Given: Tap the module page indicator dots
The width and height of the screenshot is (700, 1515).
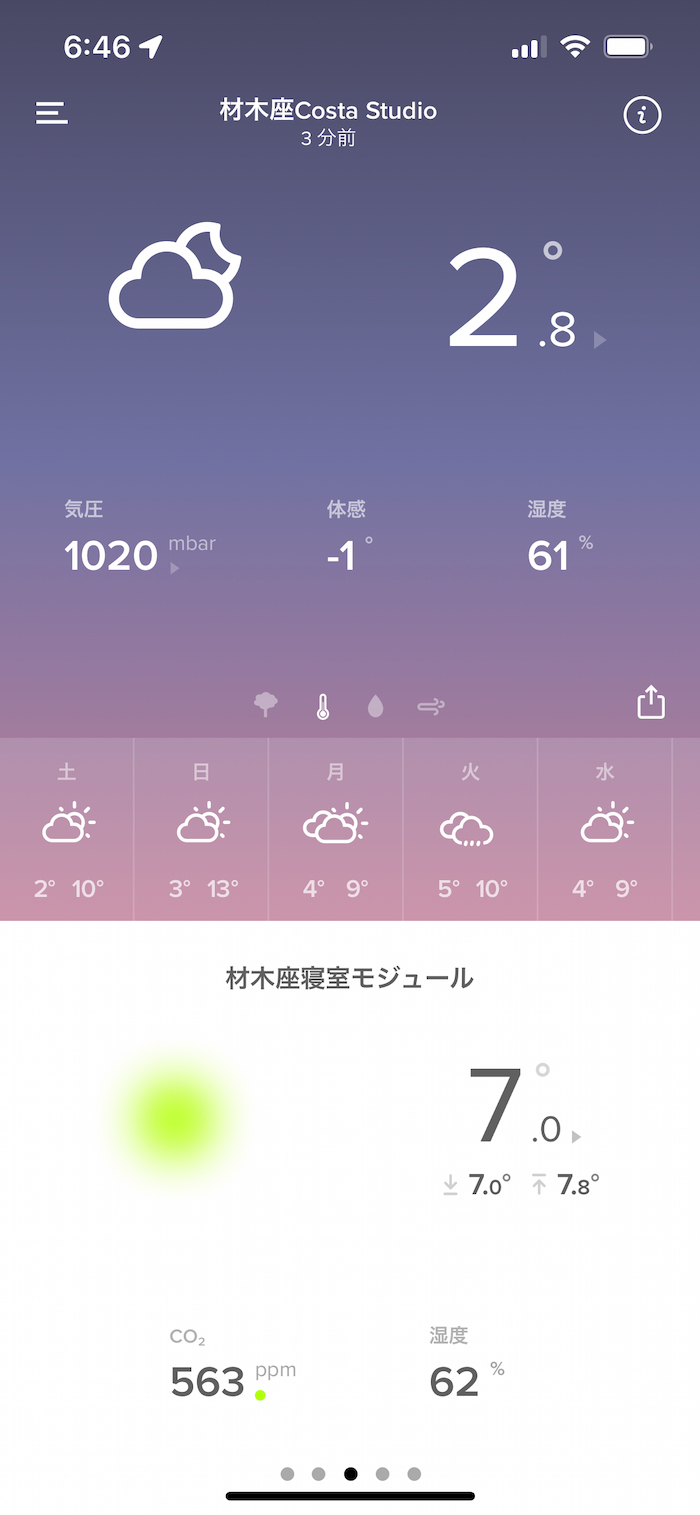Looking at the screenshot, I should 350,1473.
